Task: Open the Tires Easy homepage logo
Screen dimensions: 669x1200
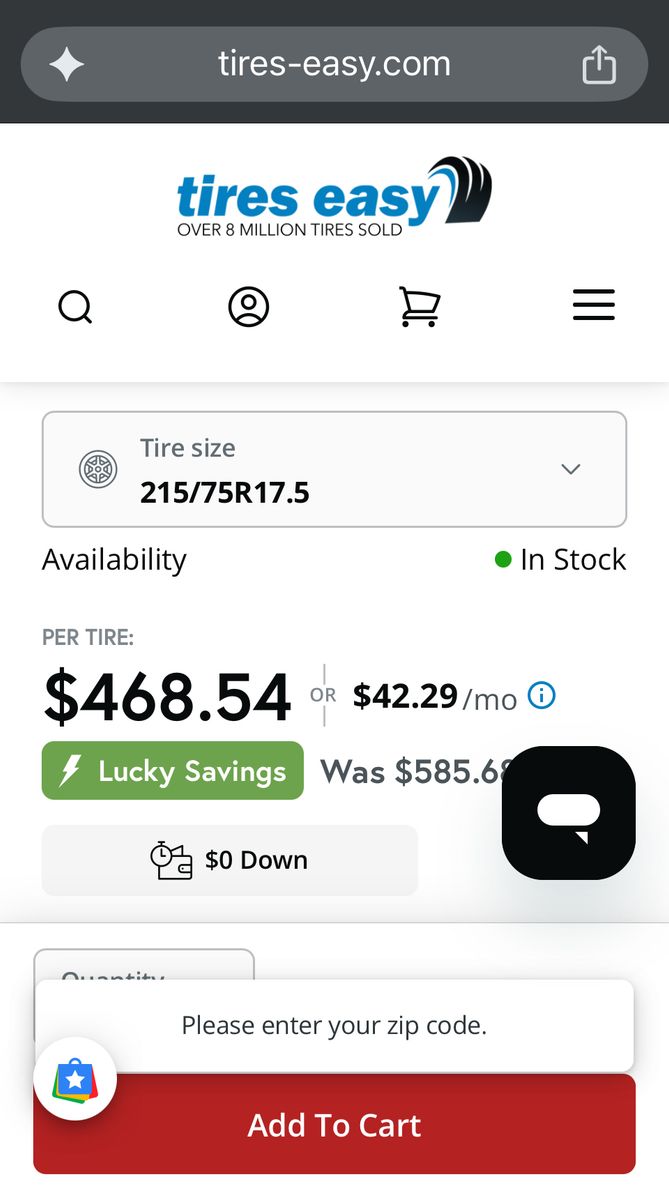Action: point(334,197)
